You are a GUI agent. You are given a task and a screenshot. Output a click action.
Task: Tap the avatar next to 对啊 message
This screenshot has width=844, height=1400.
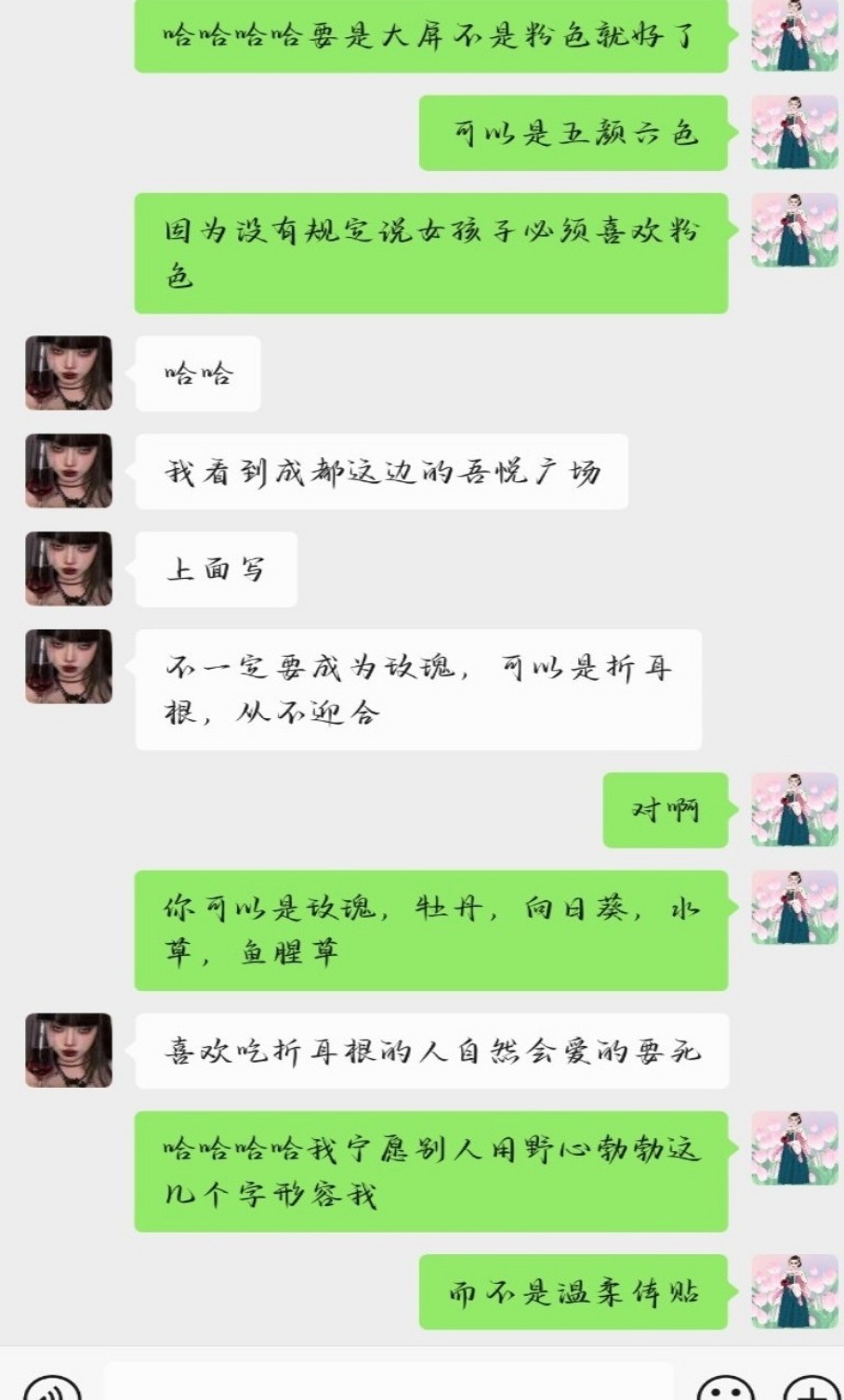coord(795,809)
